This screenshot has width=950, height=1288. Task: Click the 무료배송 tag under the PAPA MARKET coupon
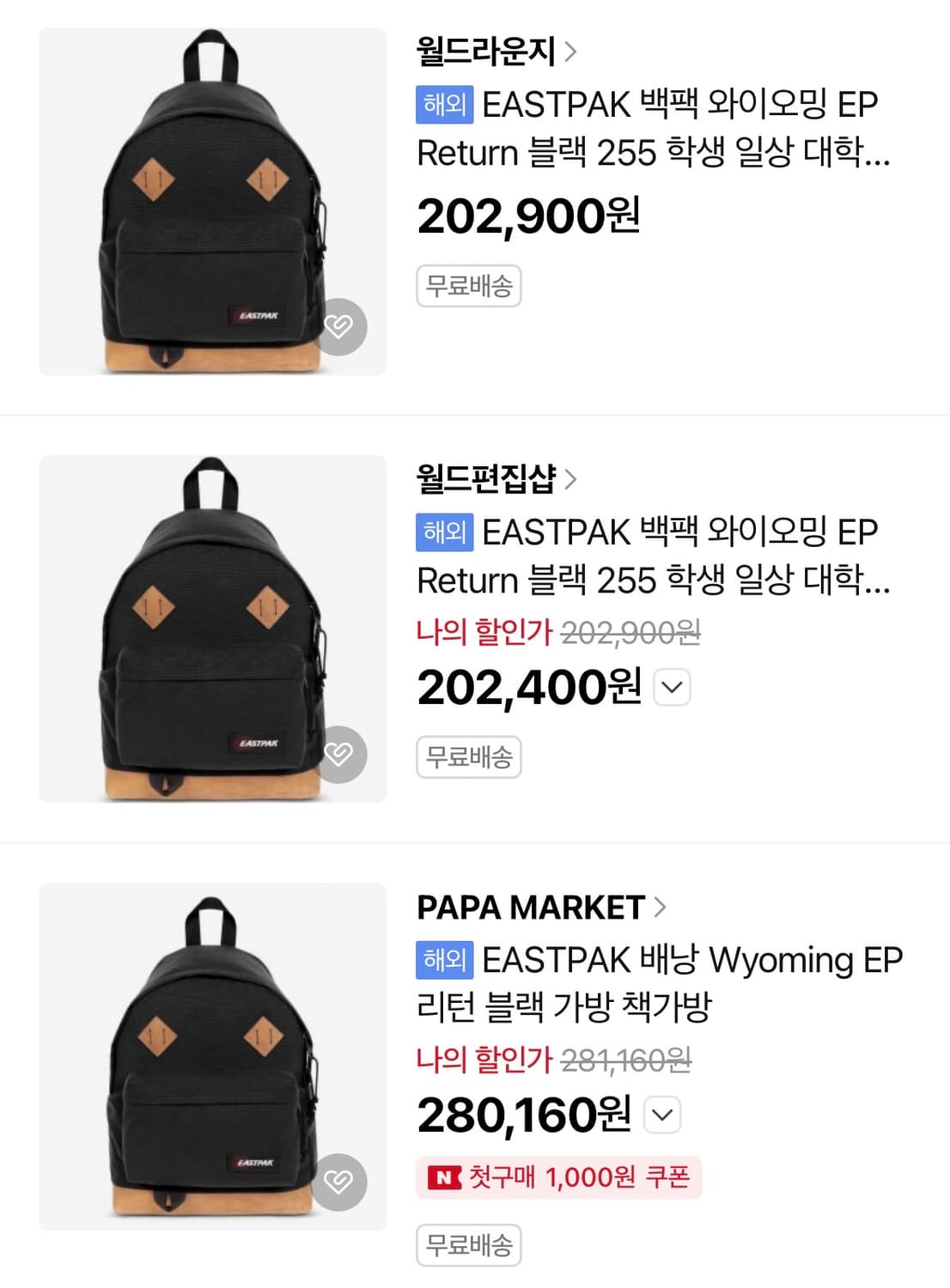click(x=469, y=1248)
